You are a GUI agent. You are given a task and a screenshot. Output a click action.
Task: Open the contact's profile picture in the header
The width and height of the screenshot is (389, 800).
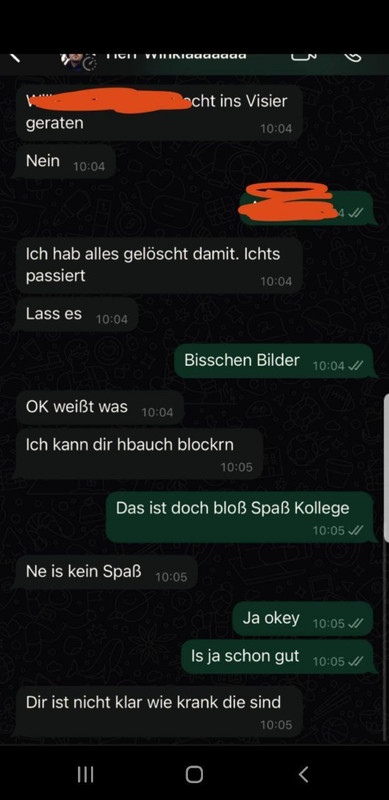tap(78, 61)
